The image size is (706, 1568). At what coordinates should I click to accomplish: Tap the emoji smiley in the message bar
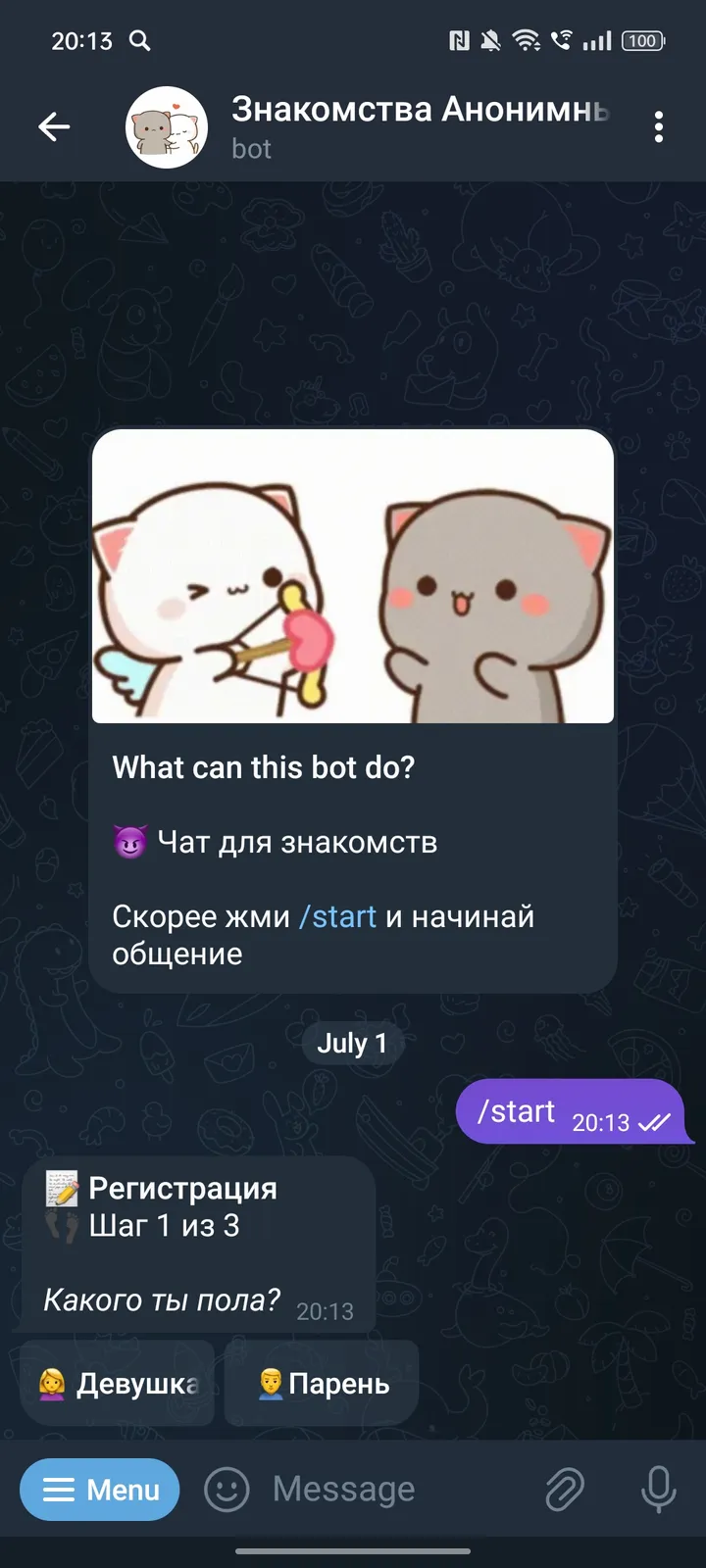(227, 1489)
